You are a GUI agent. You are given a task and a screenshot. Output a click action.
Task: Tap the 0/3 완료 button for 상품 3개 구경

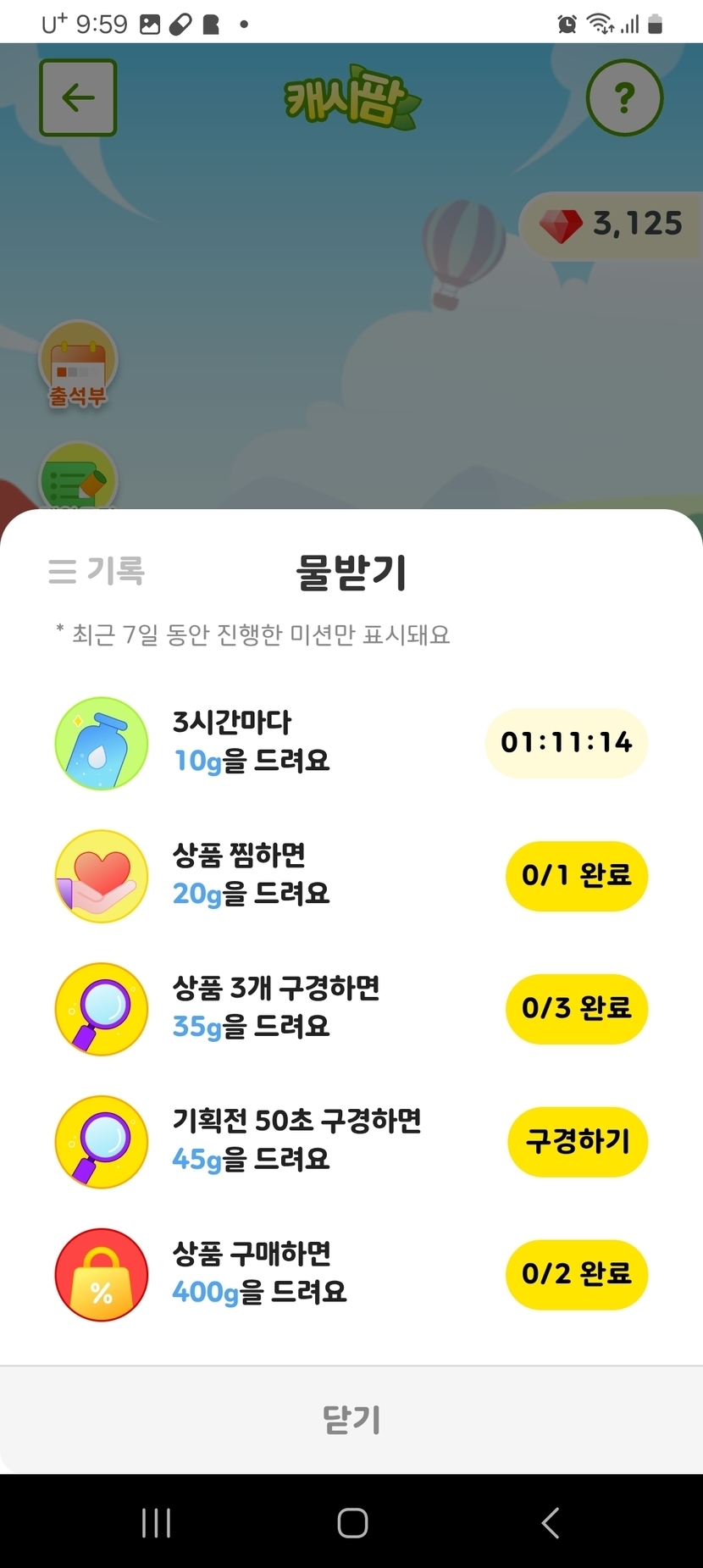tap(577, 1009)
